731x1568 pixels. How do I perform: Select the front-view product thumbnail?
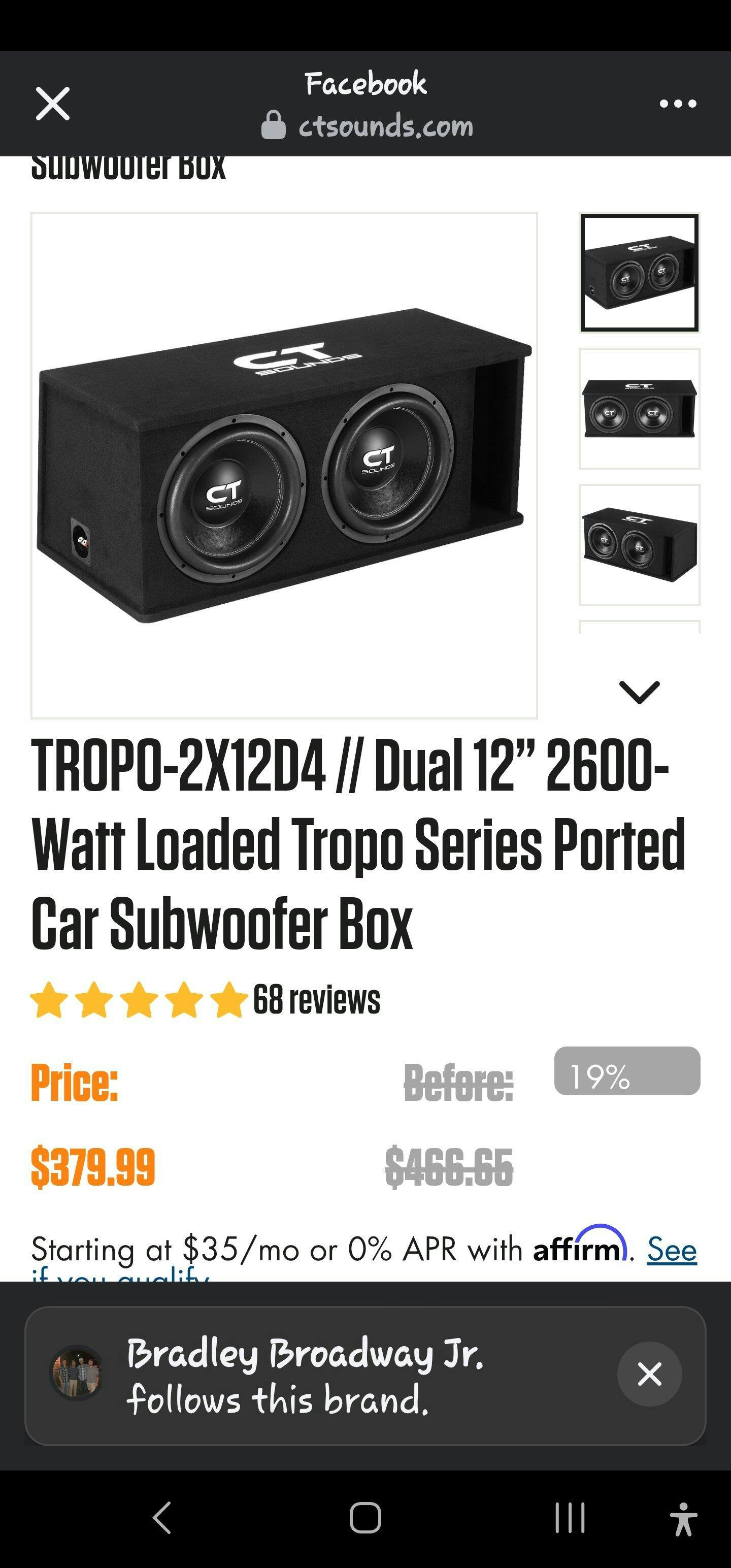tap(639, 408)
